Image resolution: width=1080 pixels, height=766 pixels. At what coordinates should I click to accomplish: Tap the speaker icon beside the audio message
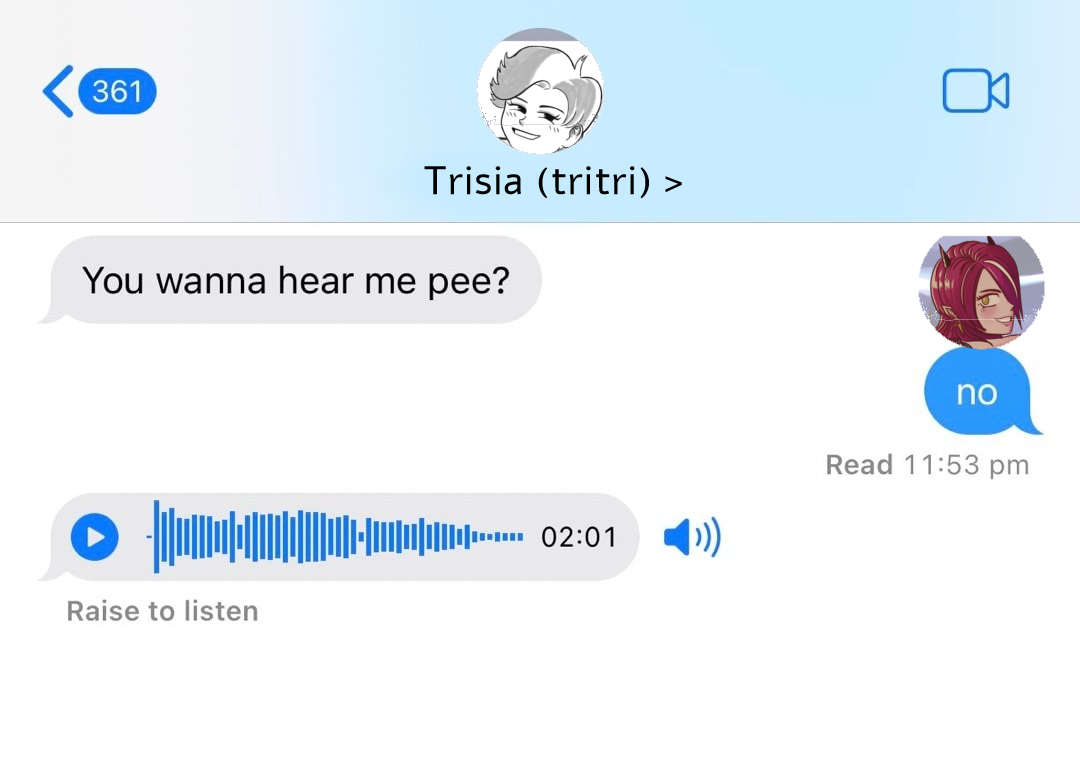point(691,538)
